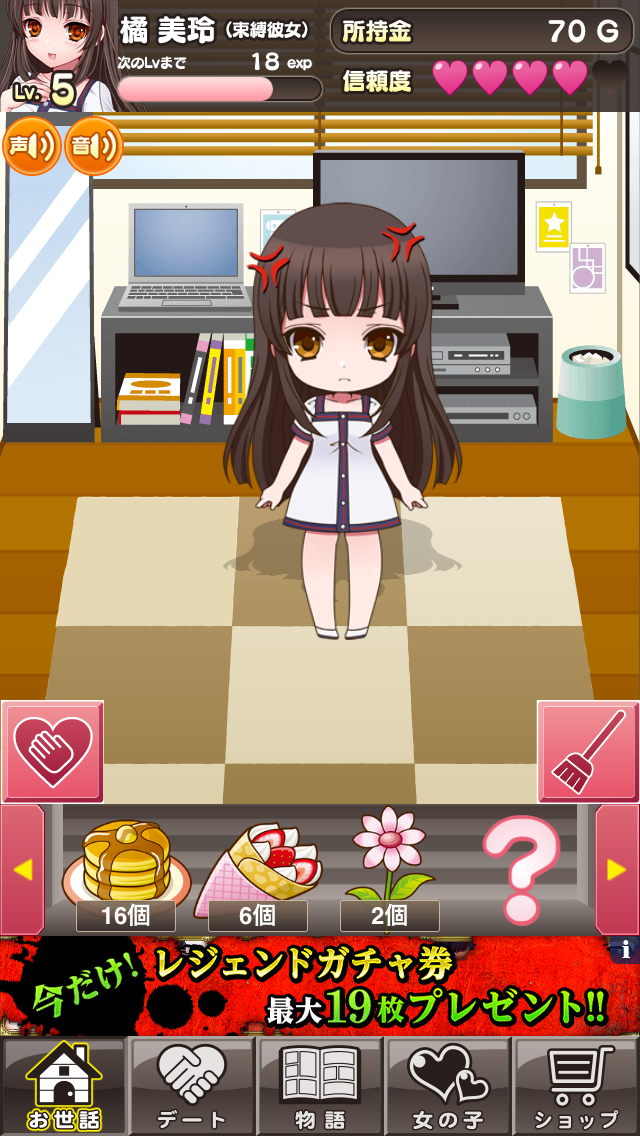Give the strawberry crepe item (6個)
Viewport: 640px width, 1136px height.
[258, 867]
